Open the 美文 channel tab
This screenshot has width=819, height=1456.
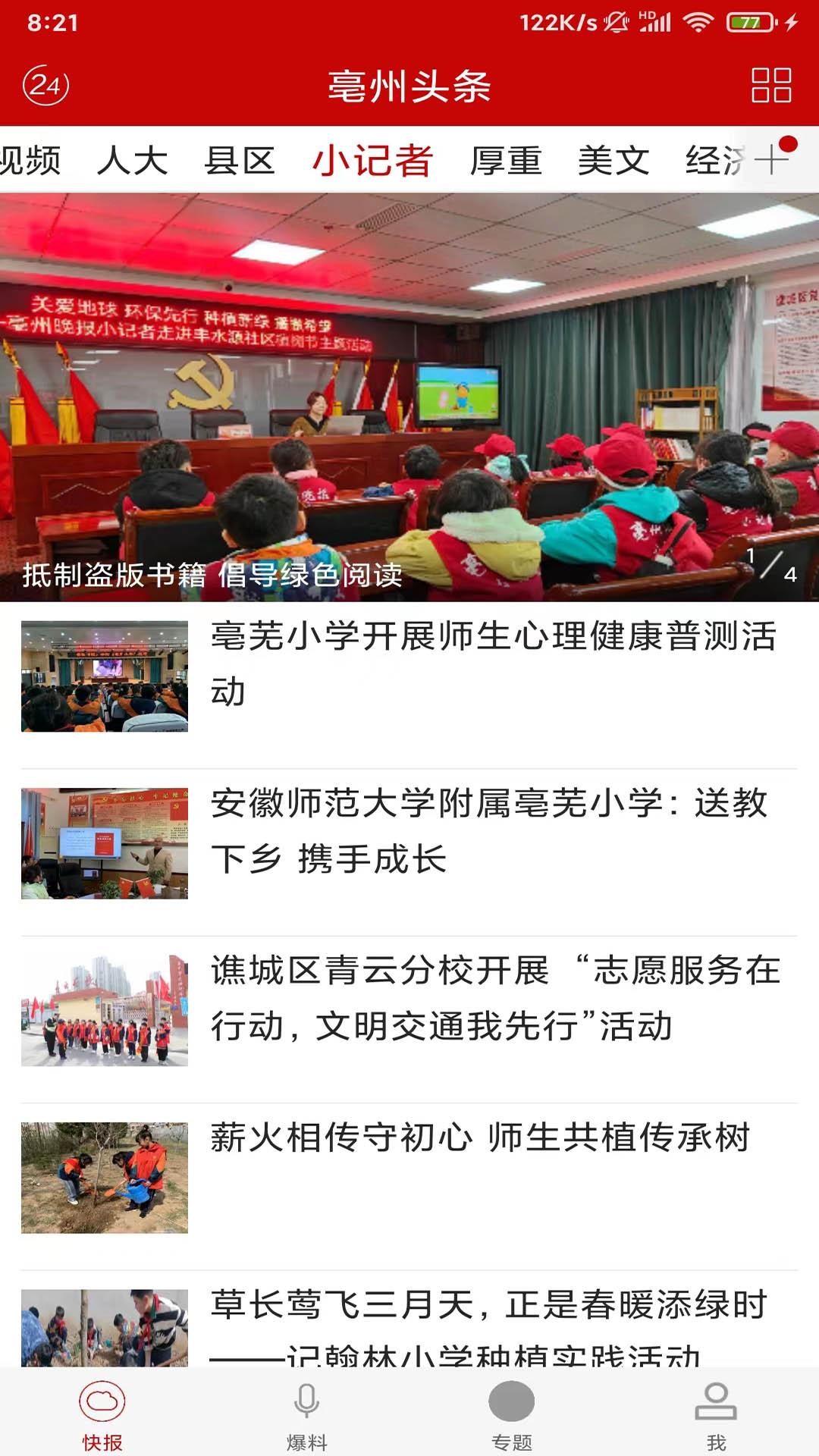coord(614,160)
